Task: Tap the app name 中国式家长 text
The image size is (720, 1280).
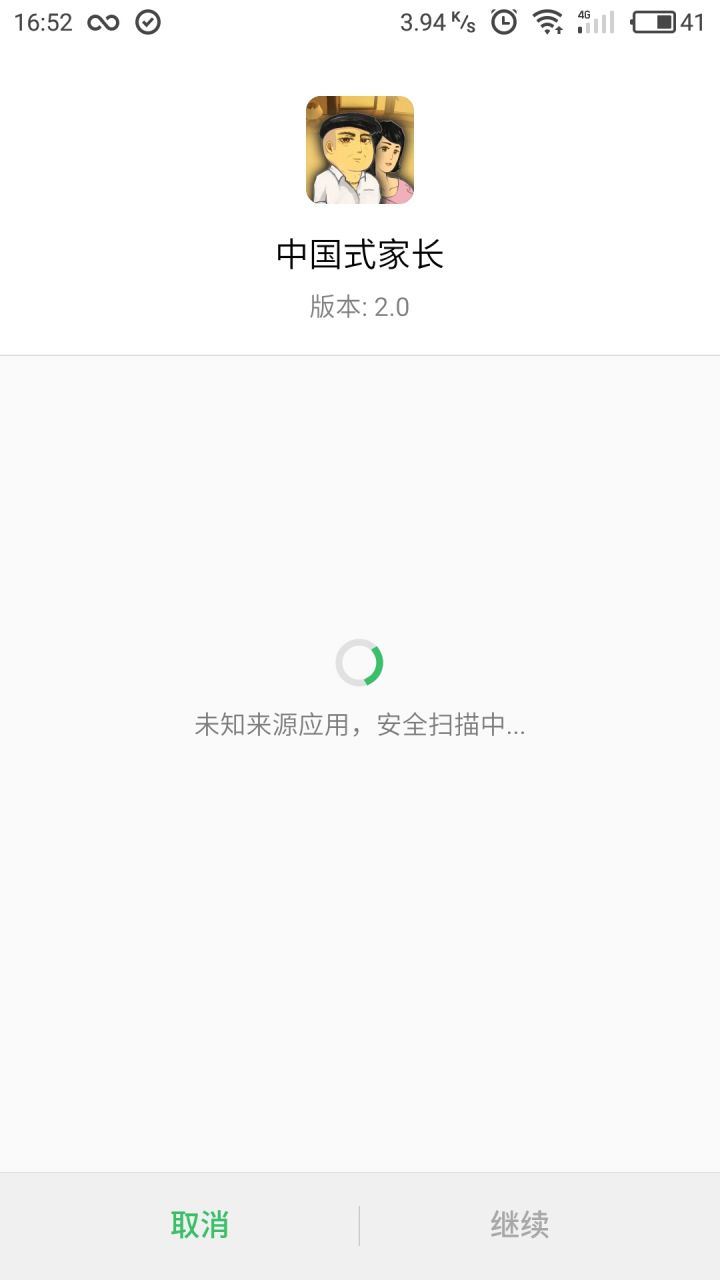Action: coord(362,255)
